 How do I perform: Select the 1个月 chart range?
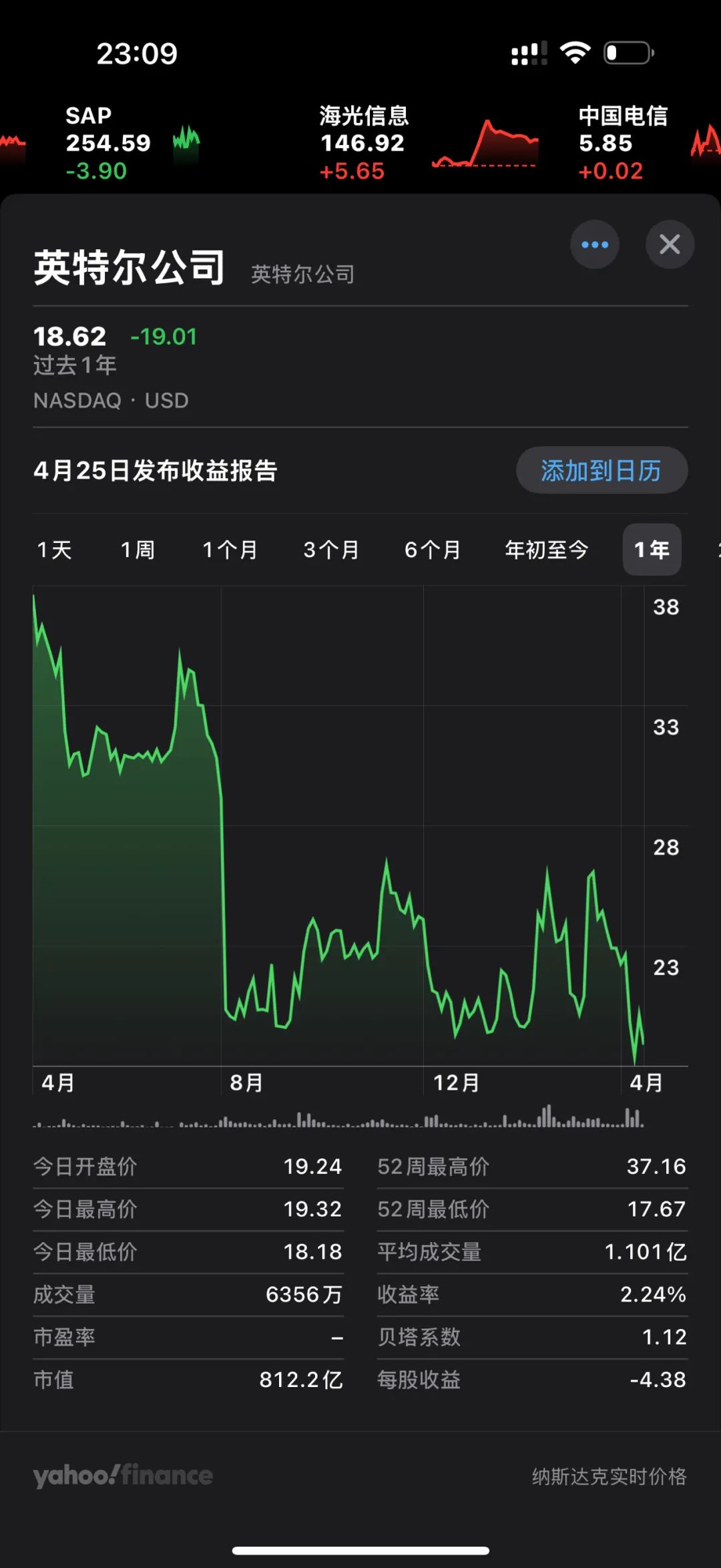click(230, 550)
